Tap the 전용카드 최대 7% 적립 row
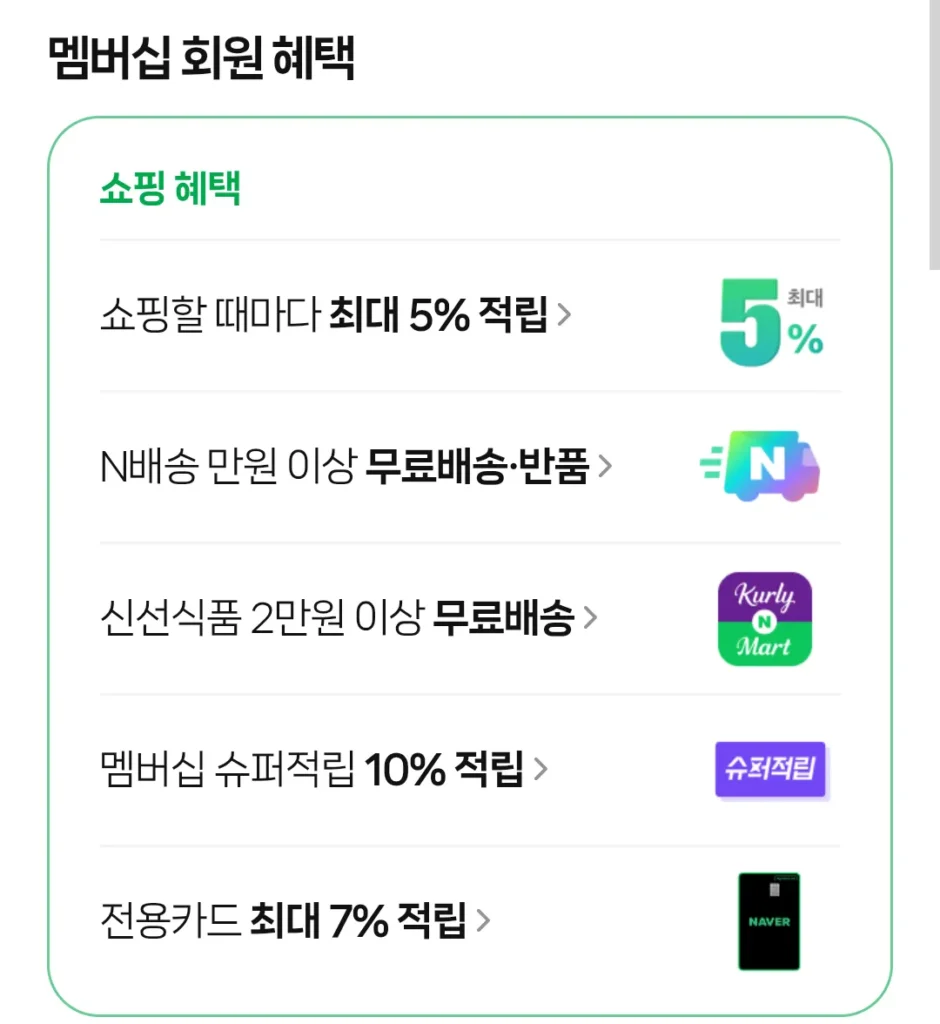The height and width of the screenshot is (1024, 940). click(296, 921)
